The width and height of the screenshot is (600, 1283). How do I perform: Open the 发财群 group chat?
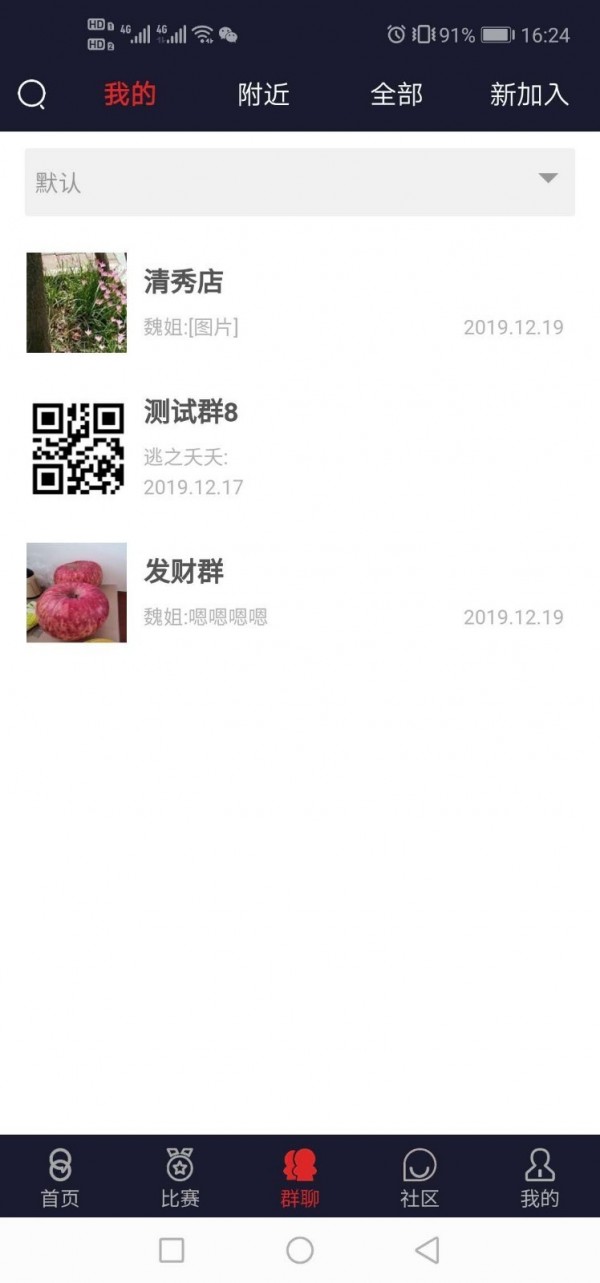[300, 592]
